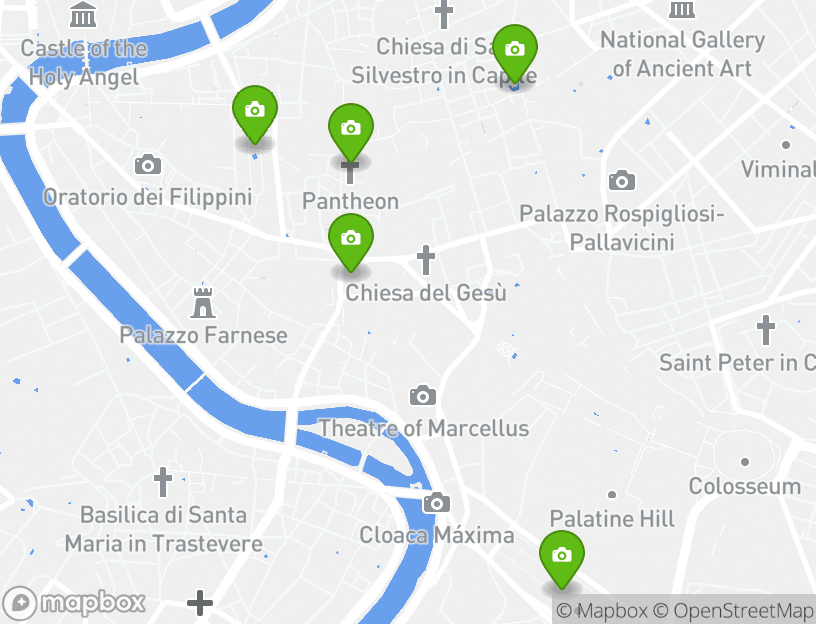Select the green marker above Chiesa del Gesù
This screenshot has height=624, width=816.
pyautogui.click(x=350, y=240)
